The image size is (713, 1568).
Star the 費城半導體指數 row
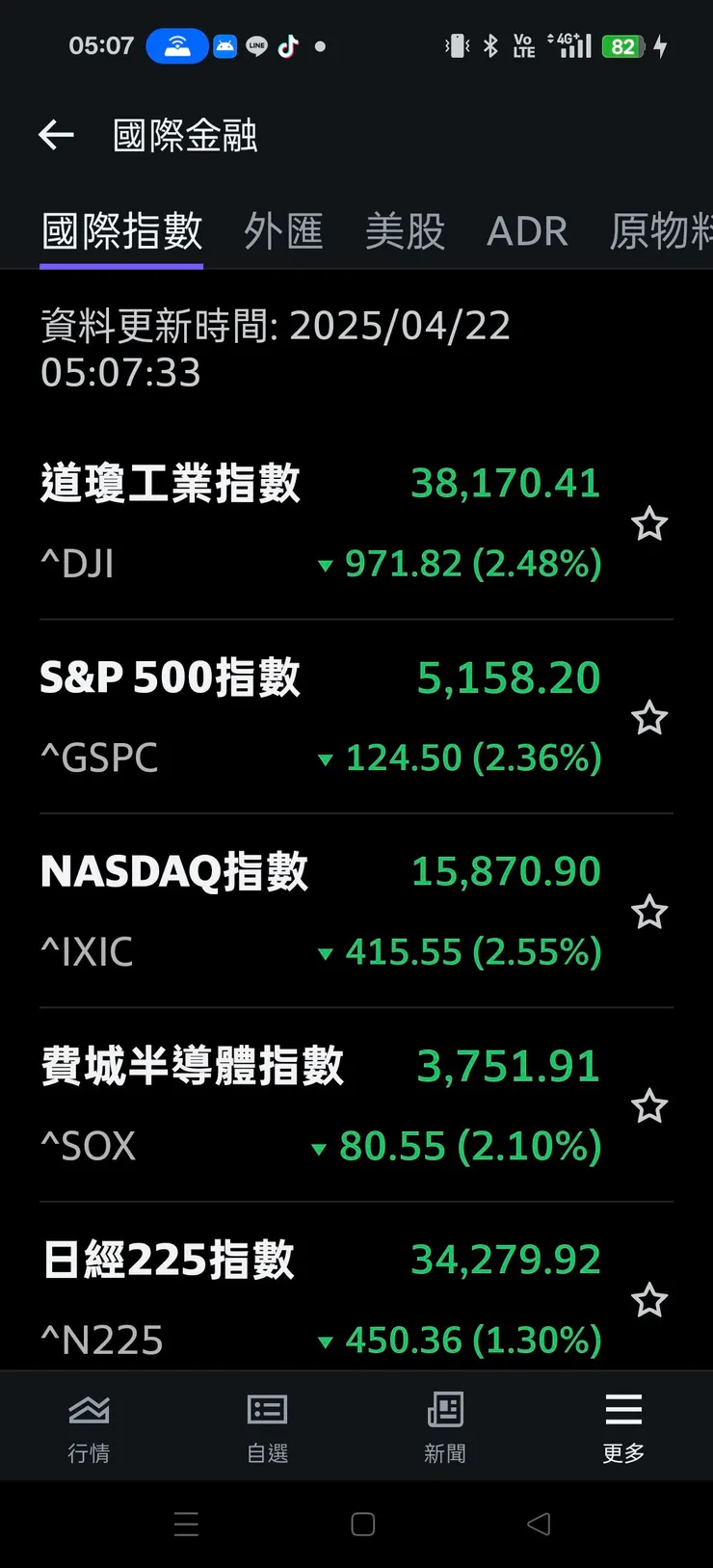click(x=649, y=1106)
